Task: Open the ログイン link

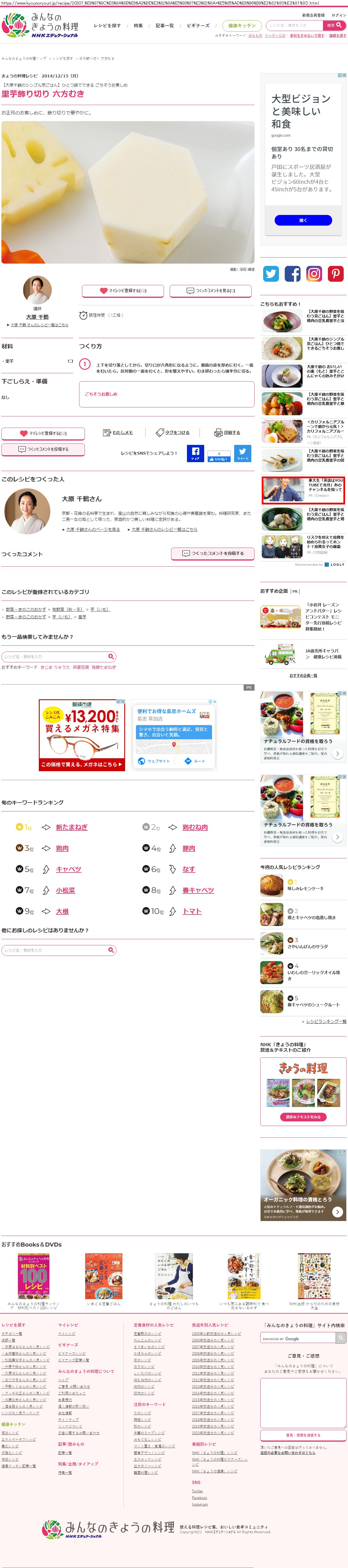Action: coord(338,15)
